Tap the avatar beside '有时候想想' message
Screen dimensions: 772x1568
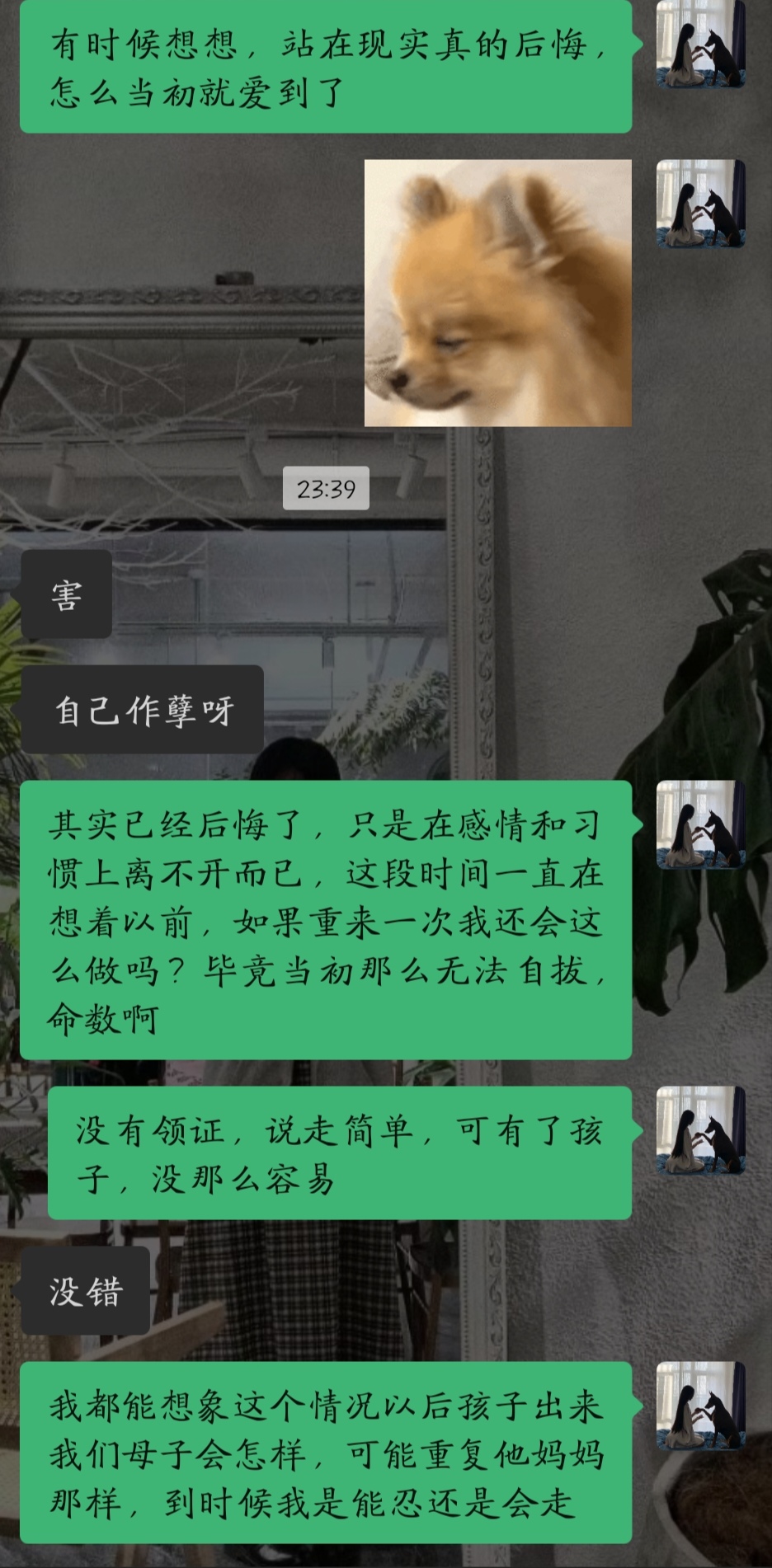(701, 44)
